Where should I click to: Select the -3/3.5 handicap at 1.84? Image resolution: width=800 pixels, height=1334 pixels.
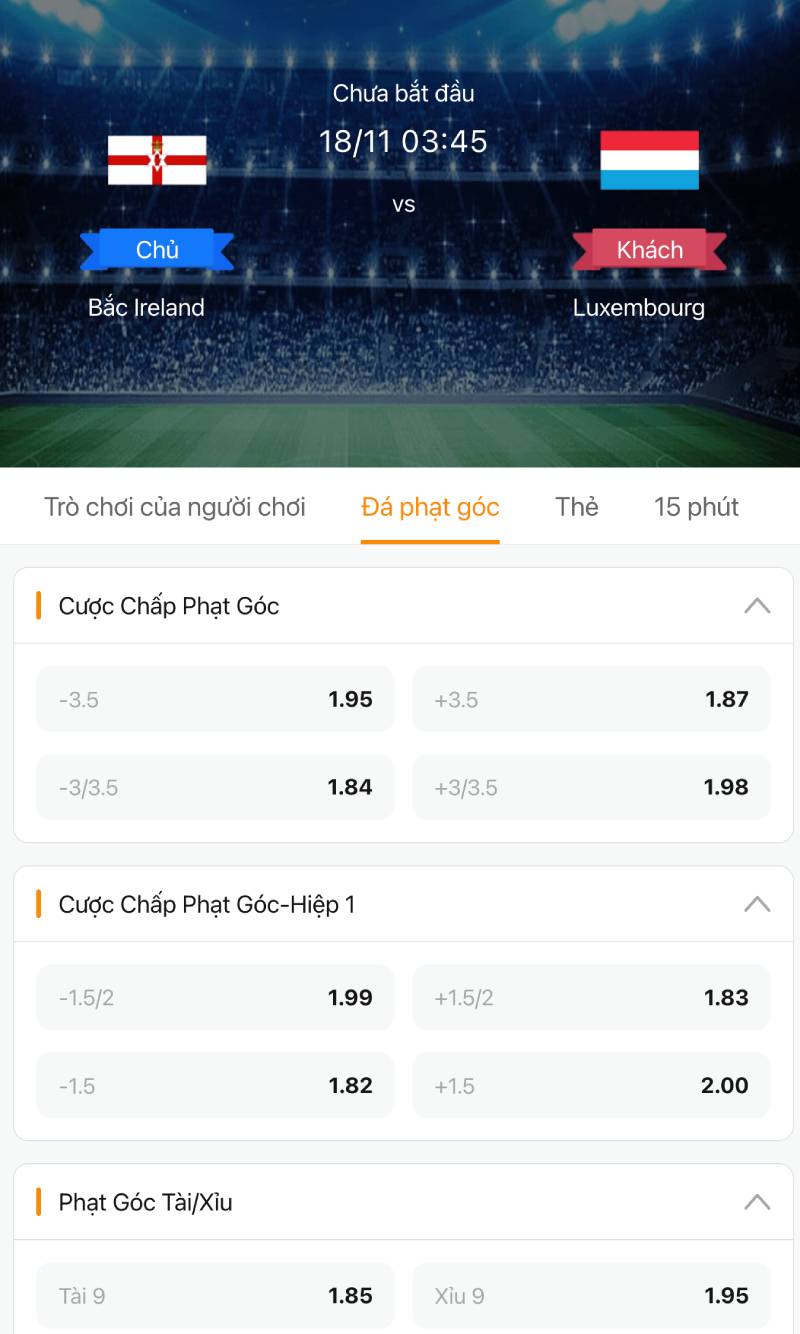(x=214, y=787)
